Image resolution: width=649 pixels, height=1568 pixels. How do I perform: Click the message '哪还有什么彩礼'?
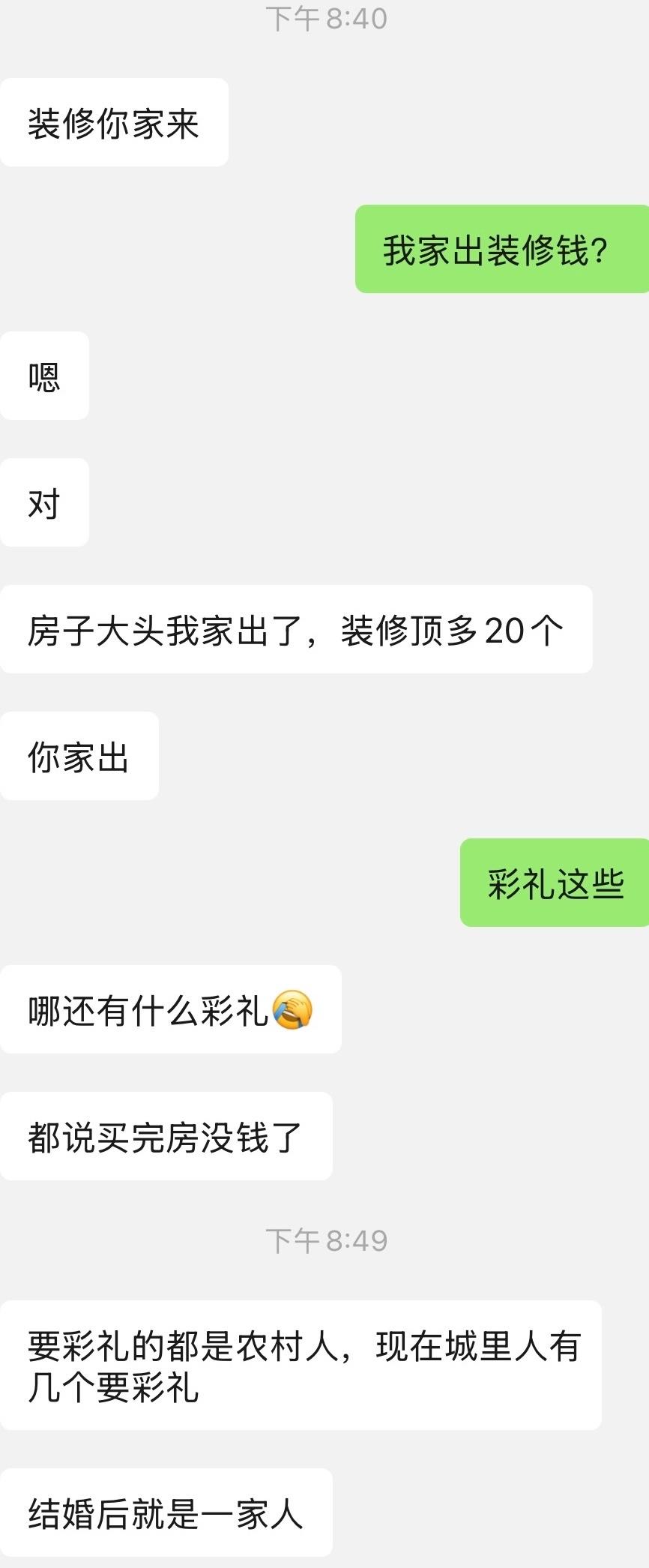tap(170, 1009)
